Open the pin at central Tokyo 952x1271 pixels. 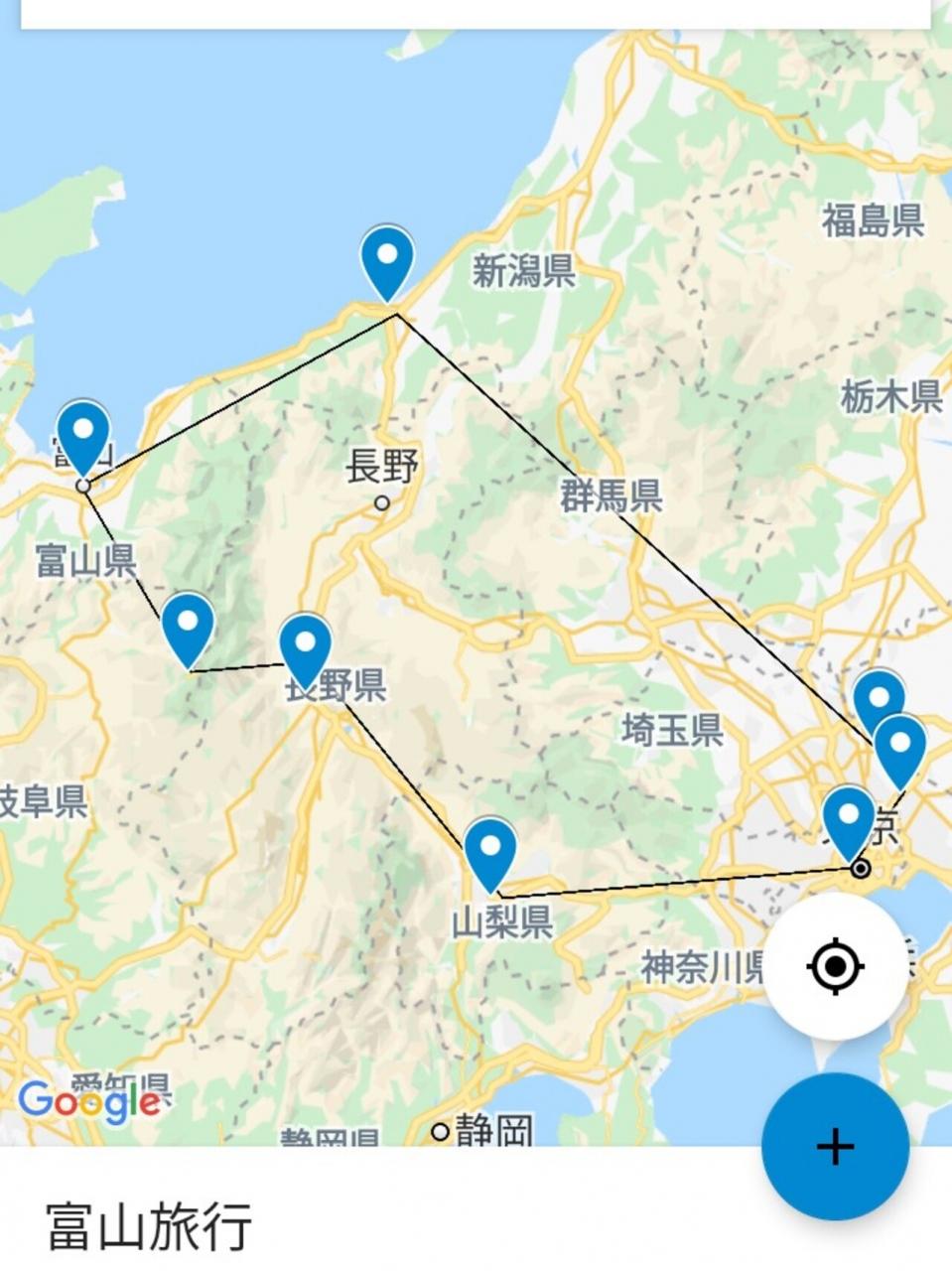click(x=850, y=817)
